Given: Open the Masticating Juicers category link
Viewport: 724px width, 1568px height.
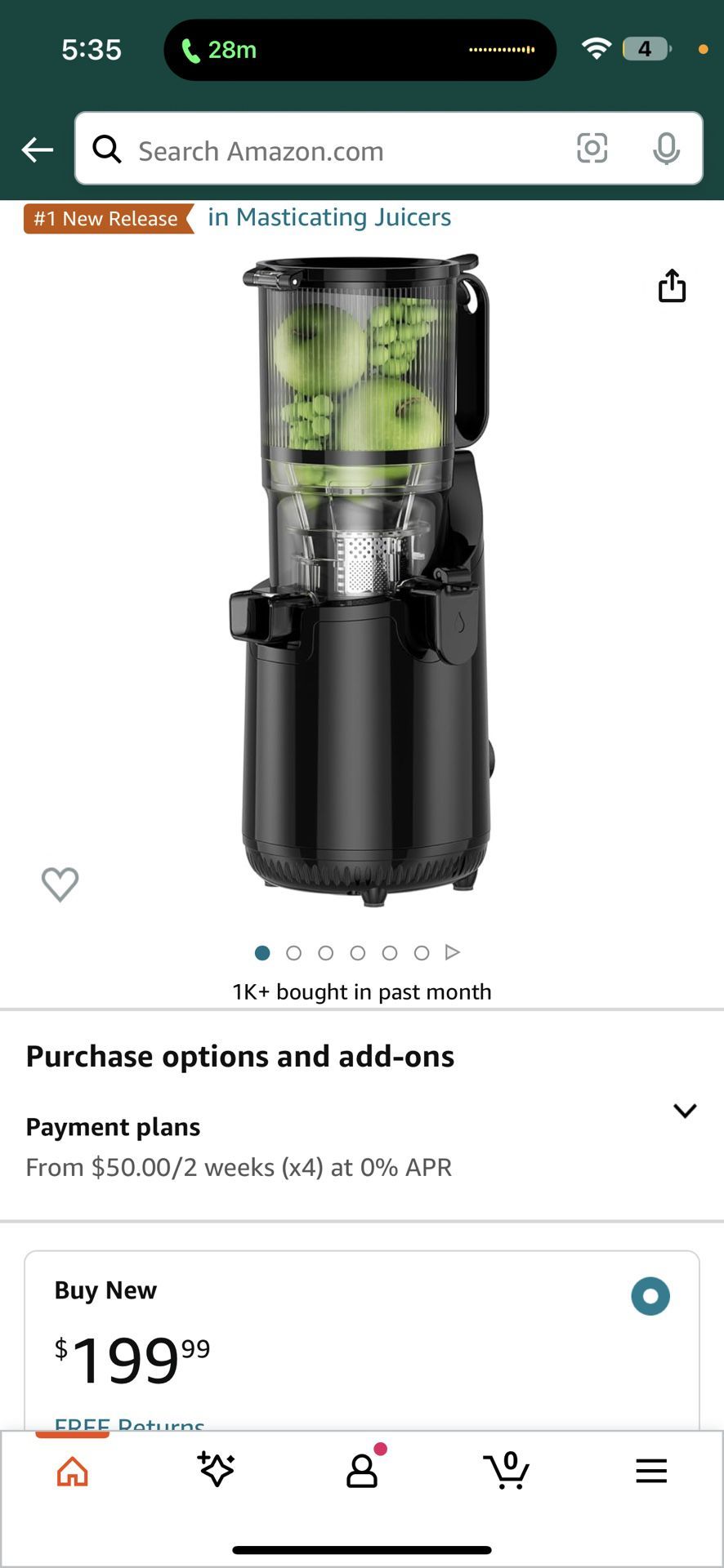Looking at the screenshot, I should coord(329,217).
